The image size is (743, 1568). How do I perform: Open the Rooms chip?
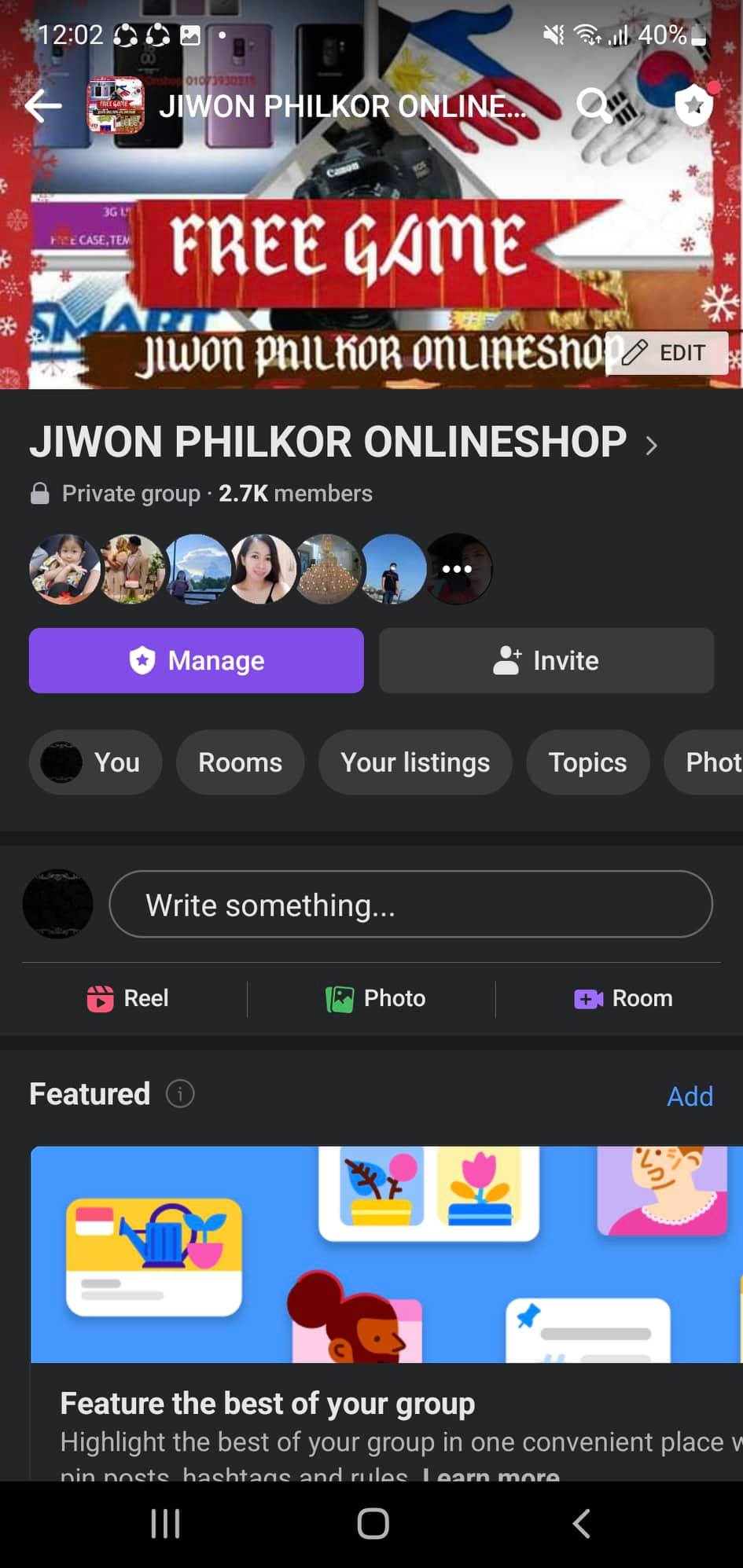(x=240, y=762)
